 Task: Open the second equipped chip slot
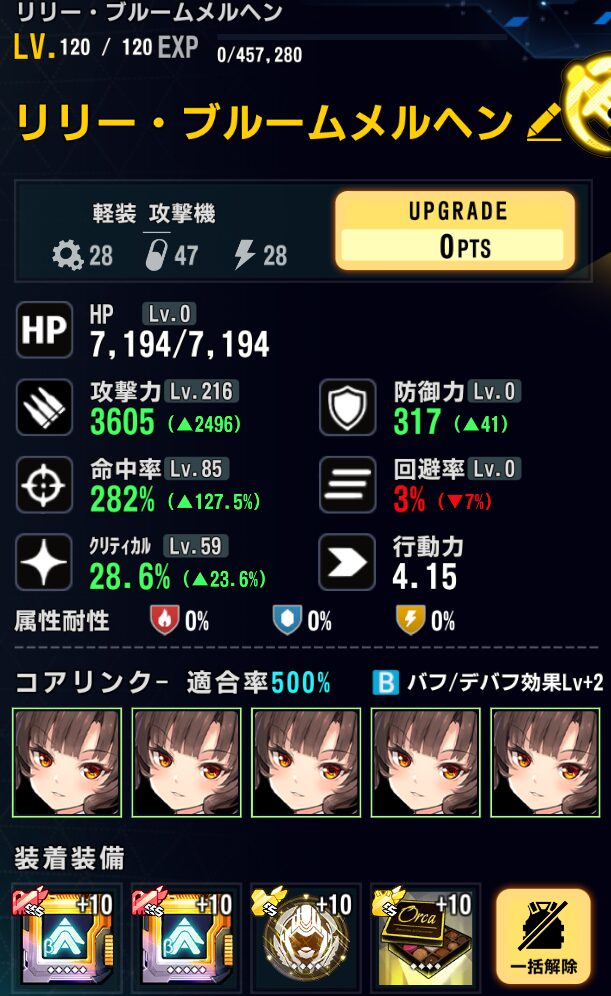pyautogui.click(x=186, y=940)
